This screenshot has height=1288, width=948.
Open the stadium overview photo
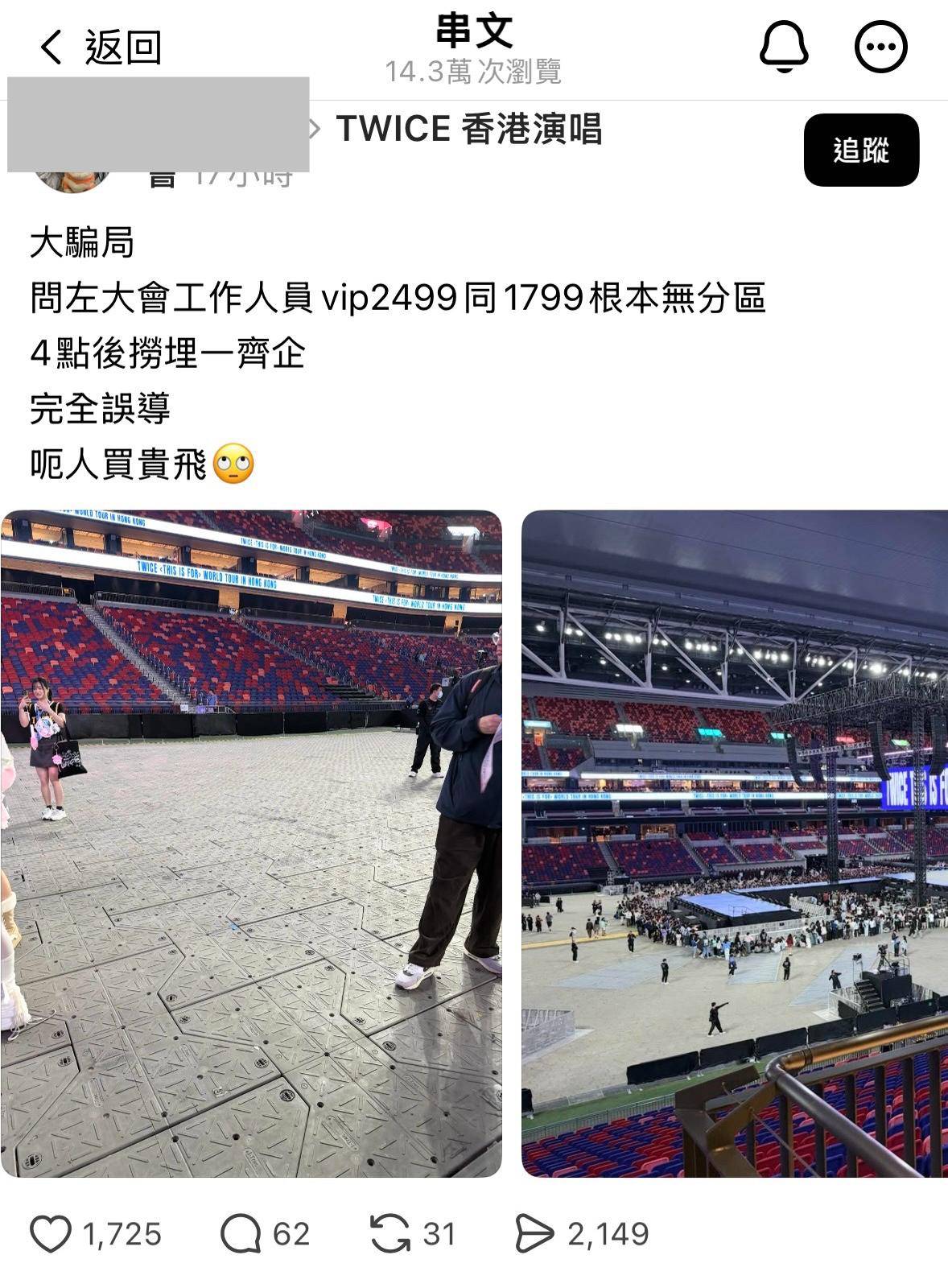click(734, 843)
